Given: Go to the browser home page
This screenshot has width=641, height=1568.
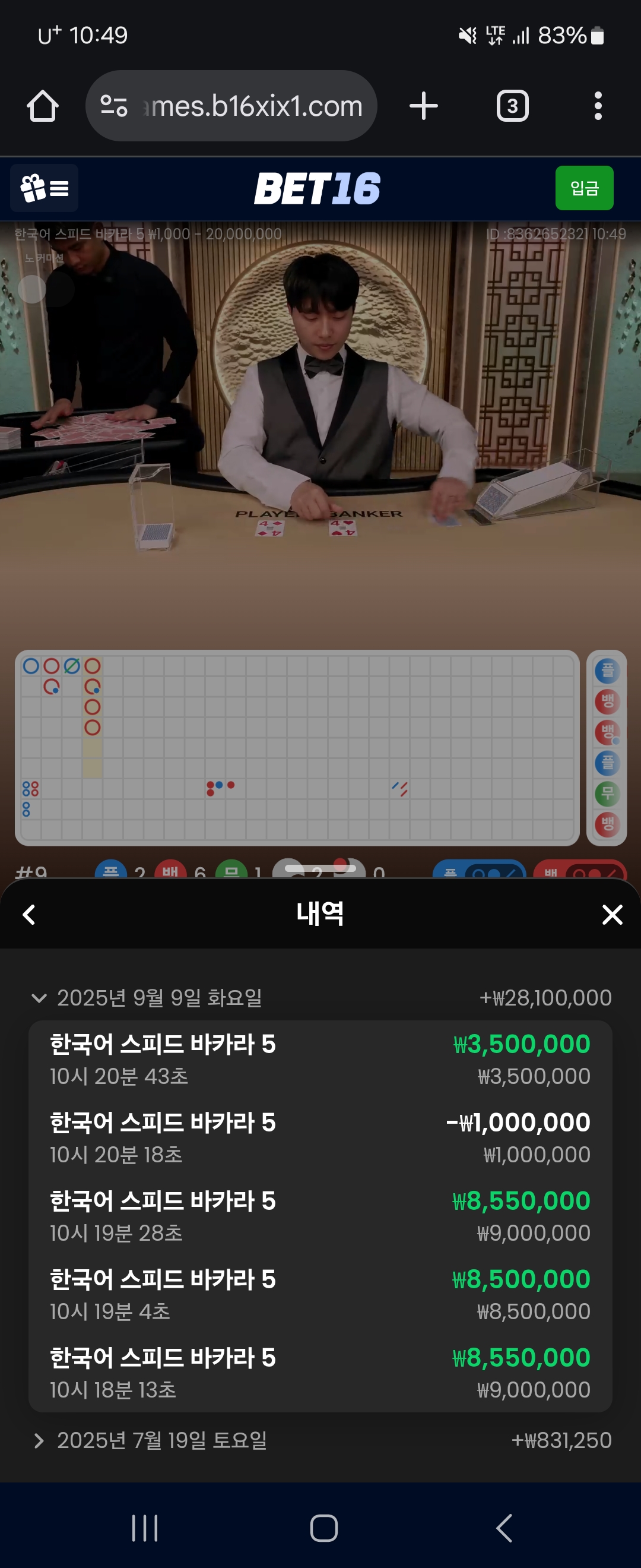Looking at the screenshot, I should tap(43, 106).
